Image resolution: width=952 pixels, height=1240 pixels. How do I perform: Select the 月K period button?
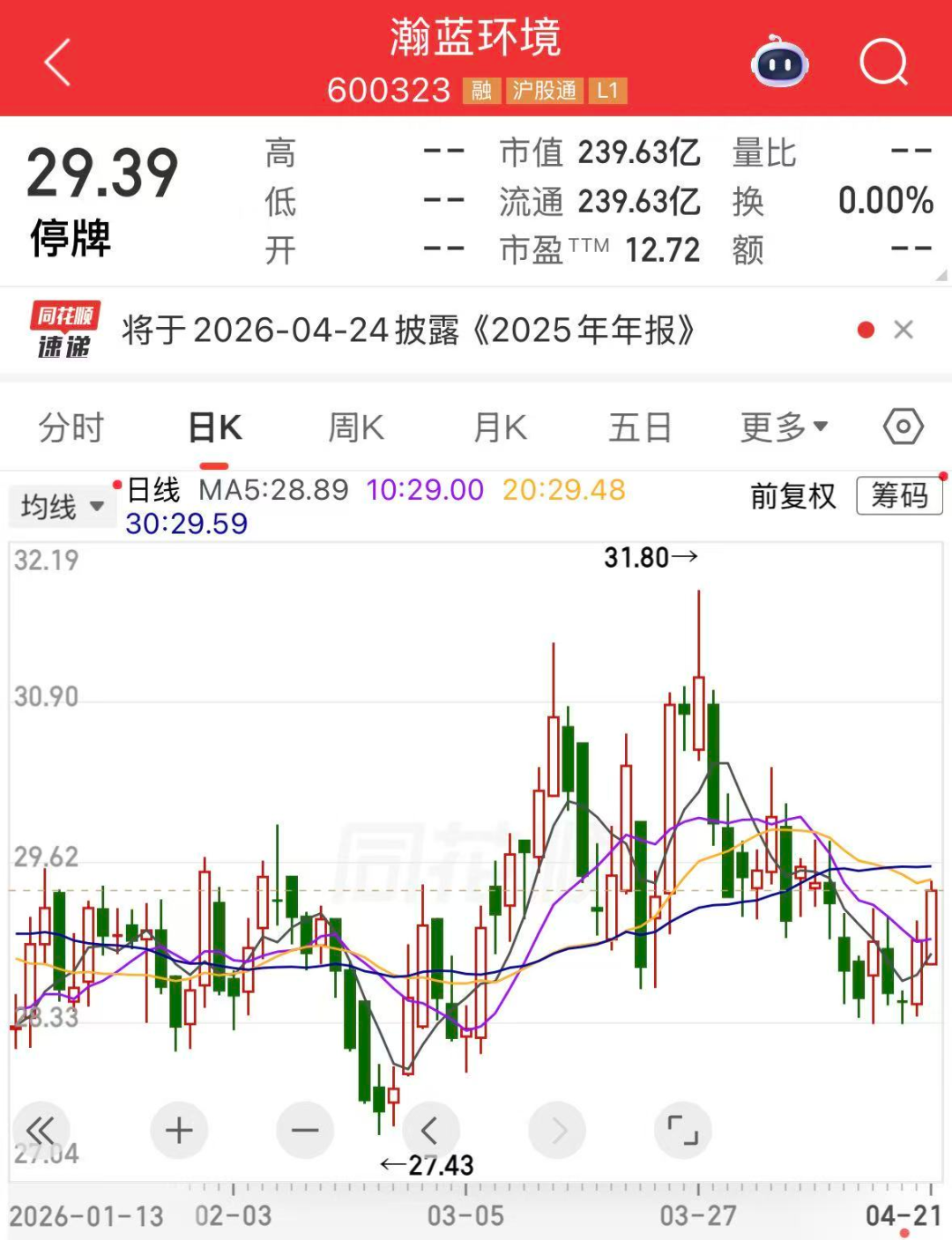pos(497,427)
